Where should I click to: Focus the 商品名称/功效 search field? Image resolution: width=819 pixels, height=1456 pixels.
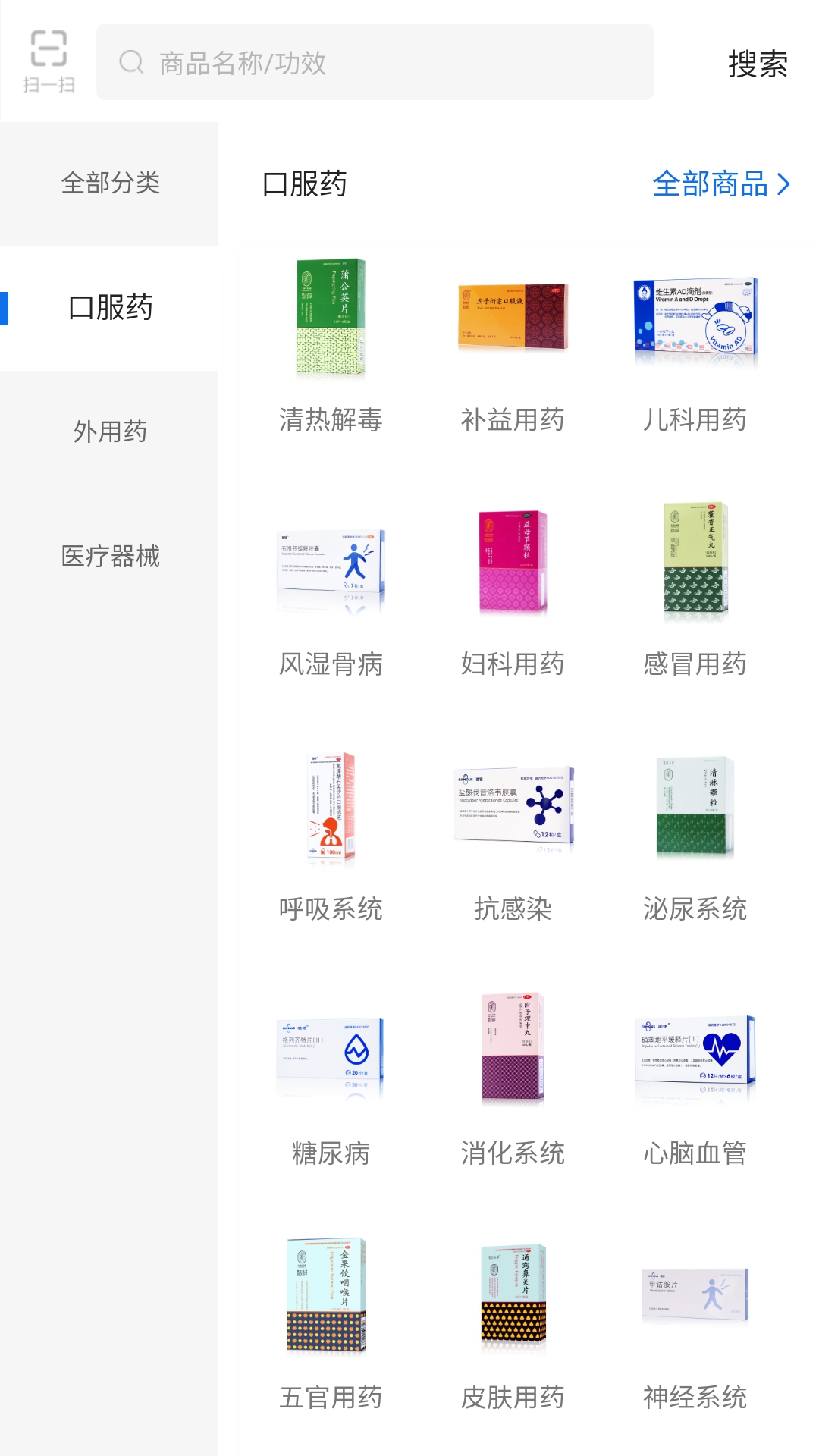click(375, 62)
